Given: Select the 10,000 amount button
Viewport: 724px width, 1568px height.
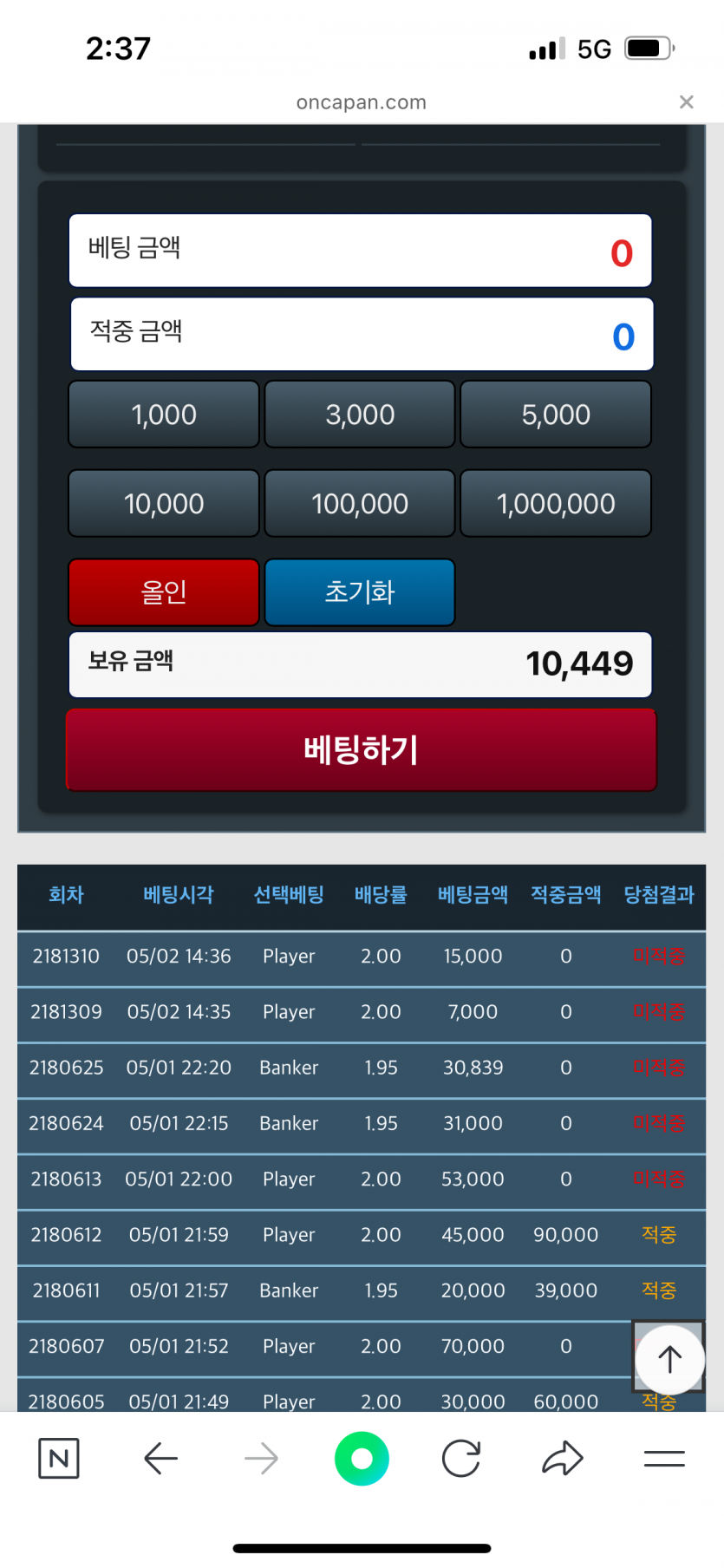Looking at the screenshot, I should 164,504.
